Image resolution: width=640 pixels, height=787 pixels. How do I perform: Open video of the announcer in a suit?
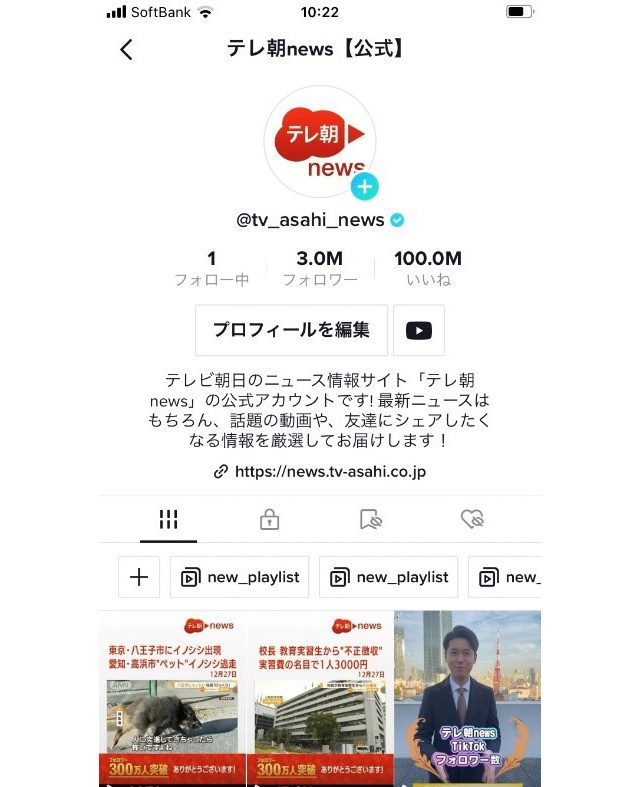[x=467, y=698]
